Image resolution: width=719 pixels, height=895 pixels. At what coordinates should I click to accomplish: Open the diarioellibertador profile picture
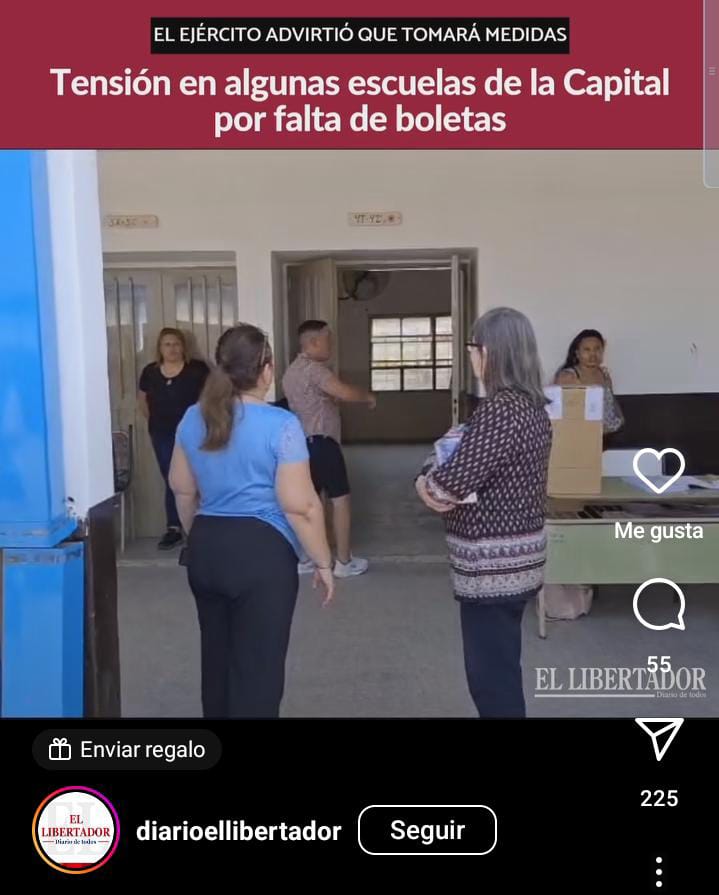click(76, 830)
